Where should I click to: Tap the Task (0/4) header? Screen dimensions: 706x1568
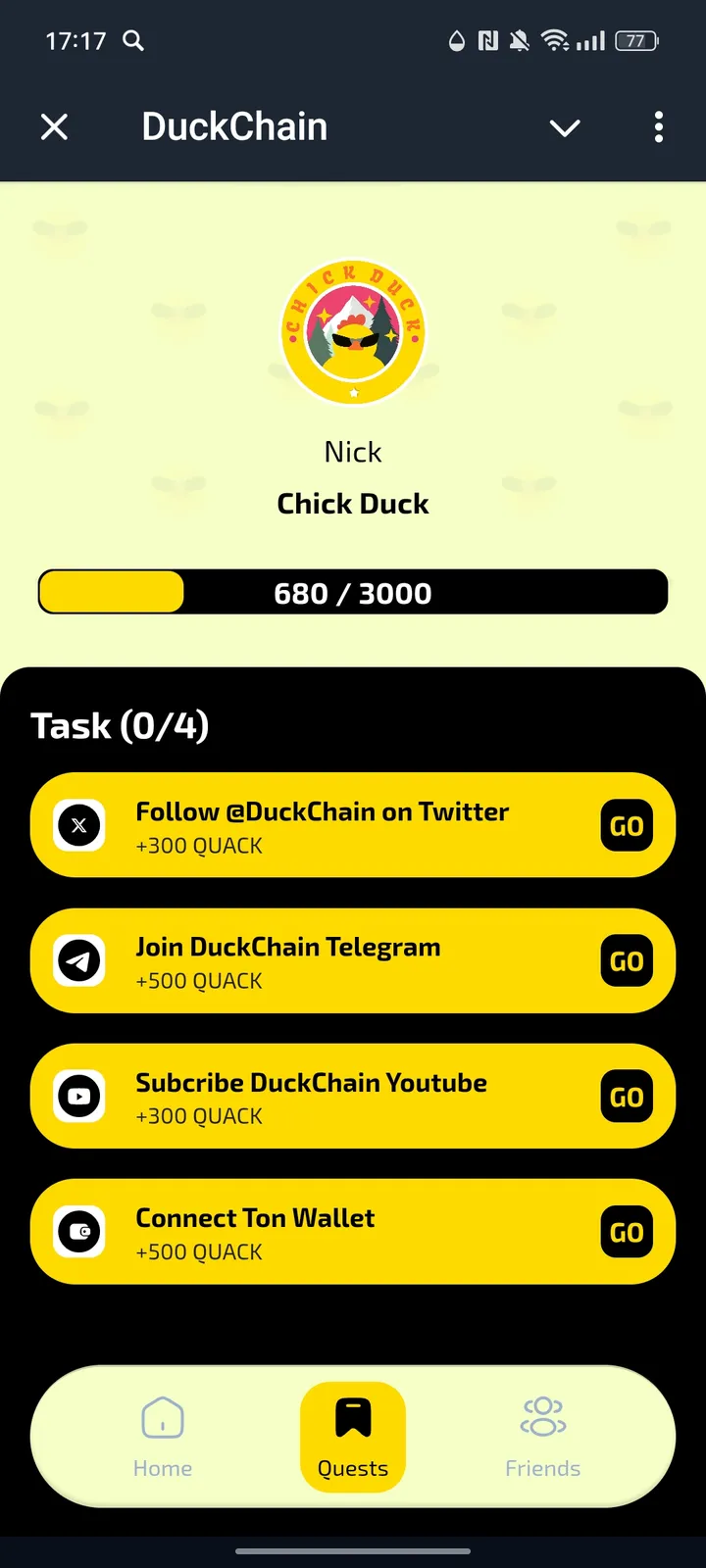[x=118, y=725]
